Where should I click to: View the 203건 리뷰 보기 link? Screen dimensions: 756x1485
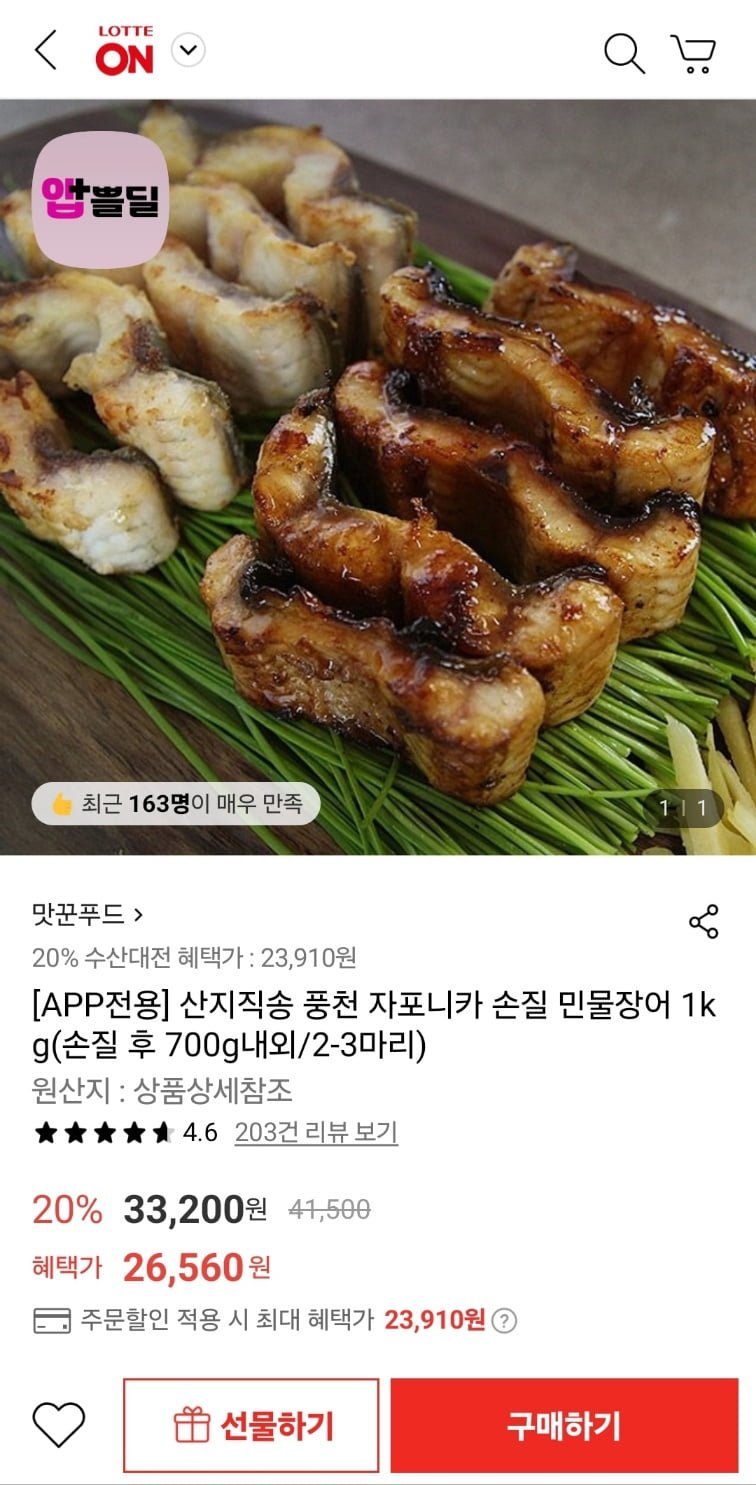(x=316, y=1133)
